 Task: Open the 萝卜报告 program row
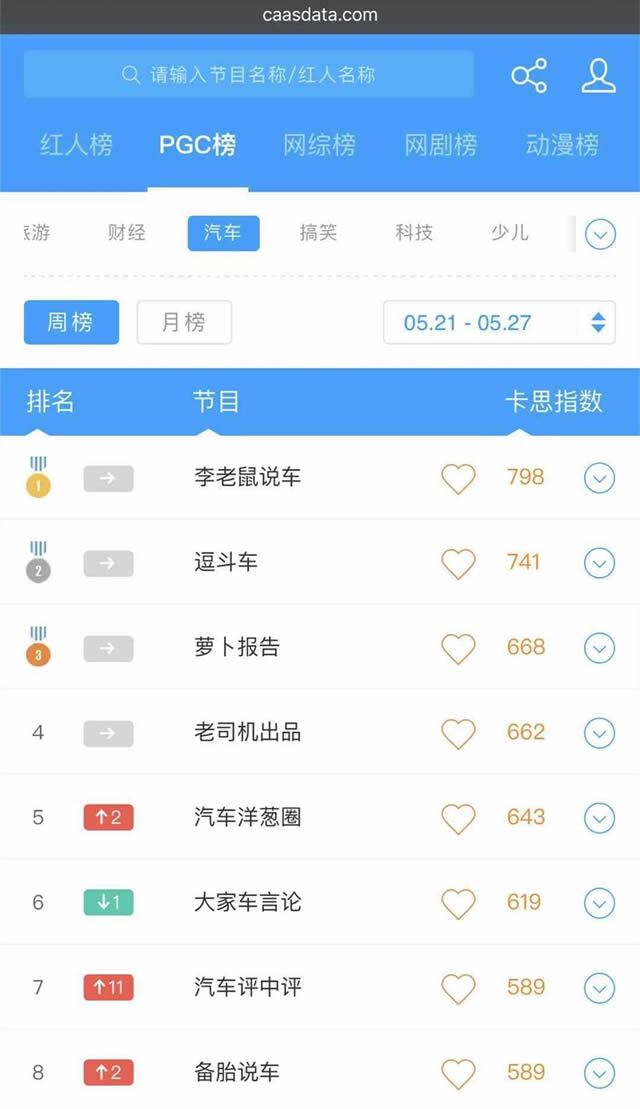coord(320,647)
